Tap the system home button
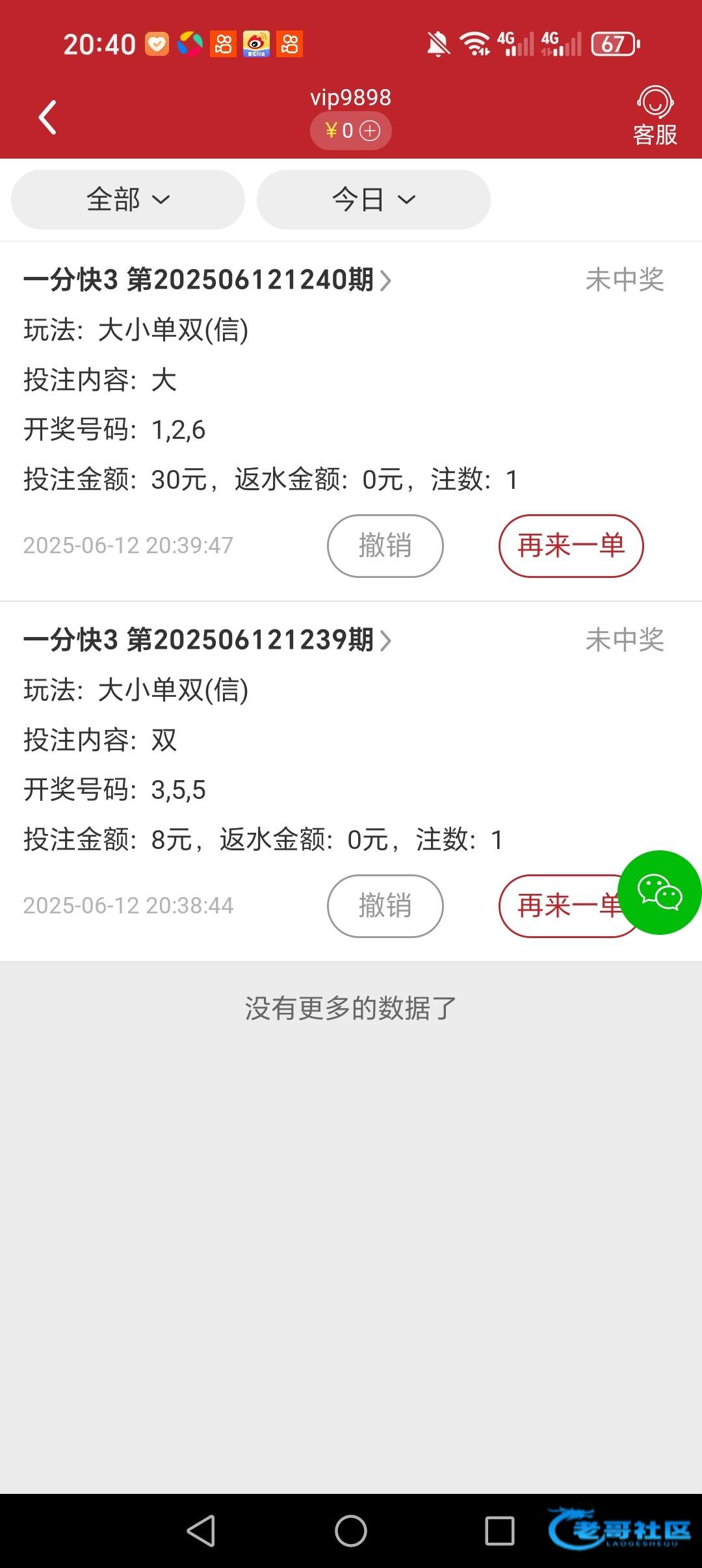Image resolution: width=702 pixels, height=1568 pixels. coord(351,1530)
